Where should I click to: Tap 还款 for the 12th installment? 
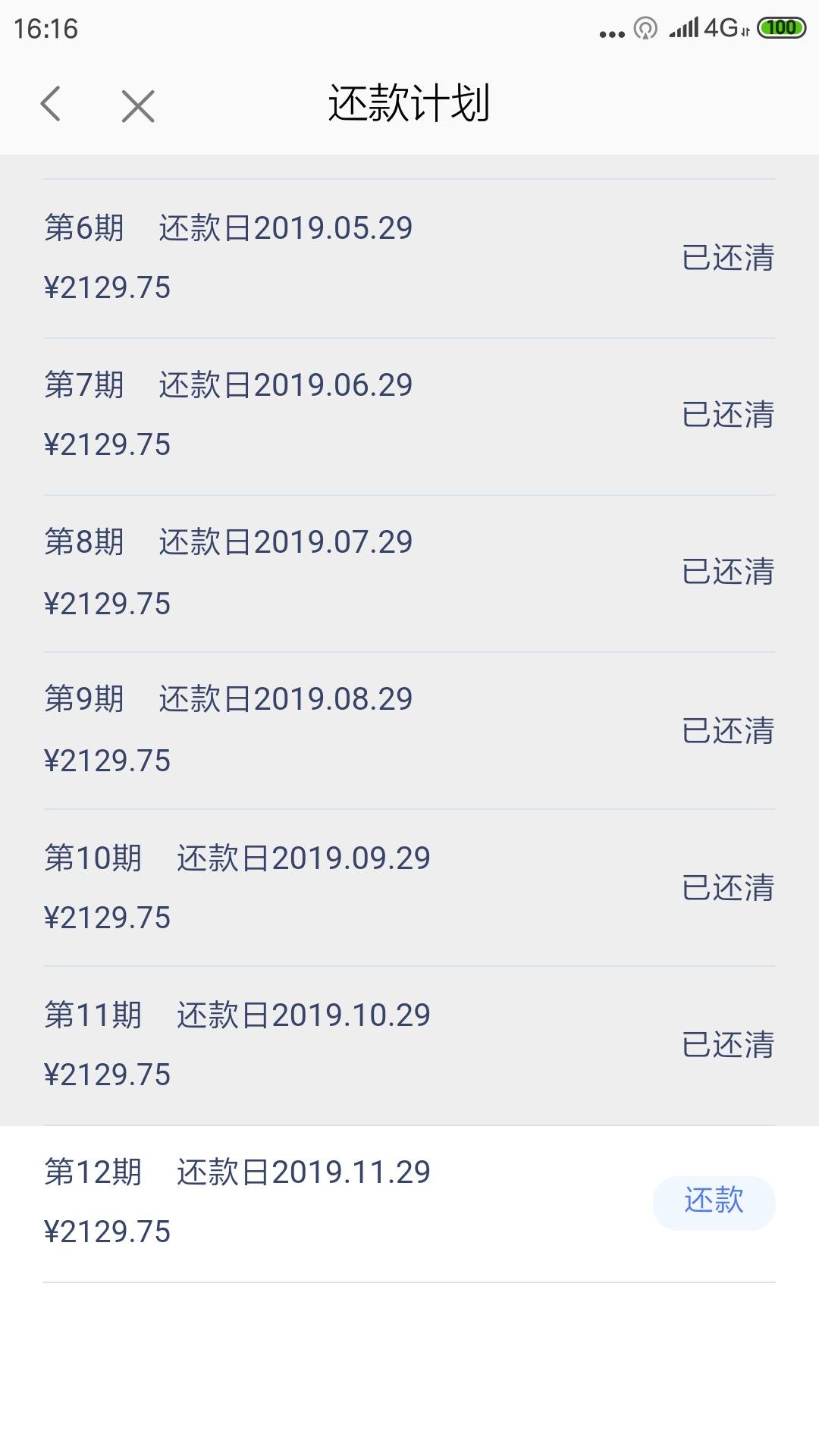click(714, 1203)
